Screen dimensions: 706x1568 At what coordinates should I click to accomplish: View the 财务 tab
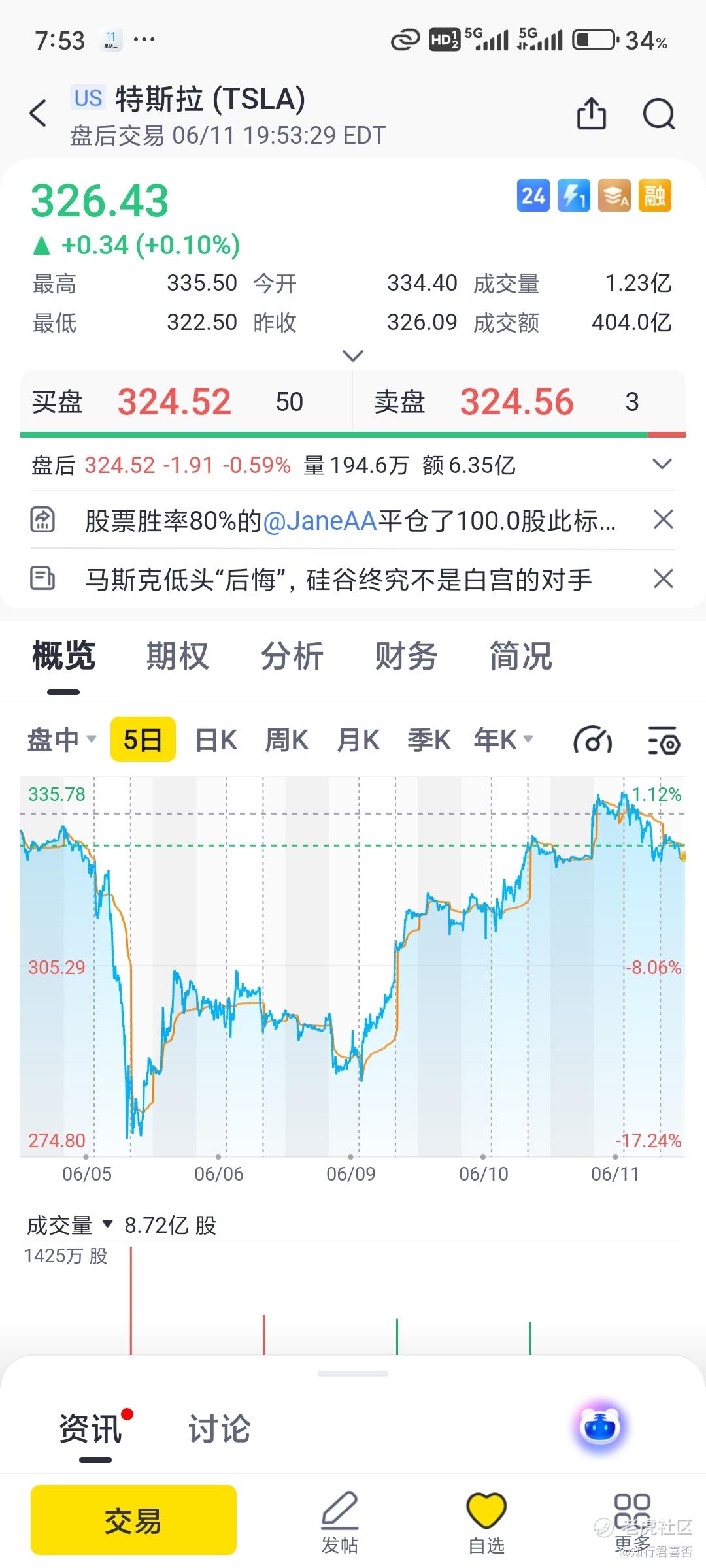point(406,656)
